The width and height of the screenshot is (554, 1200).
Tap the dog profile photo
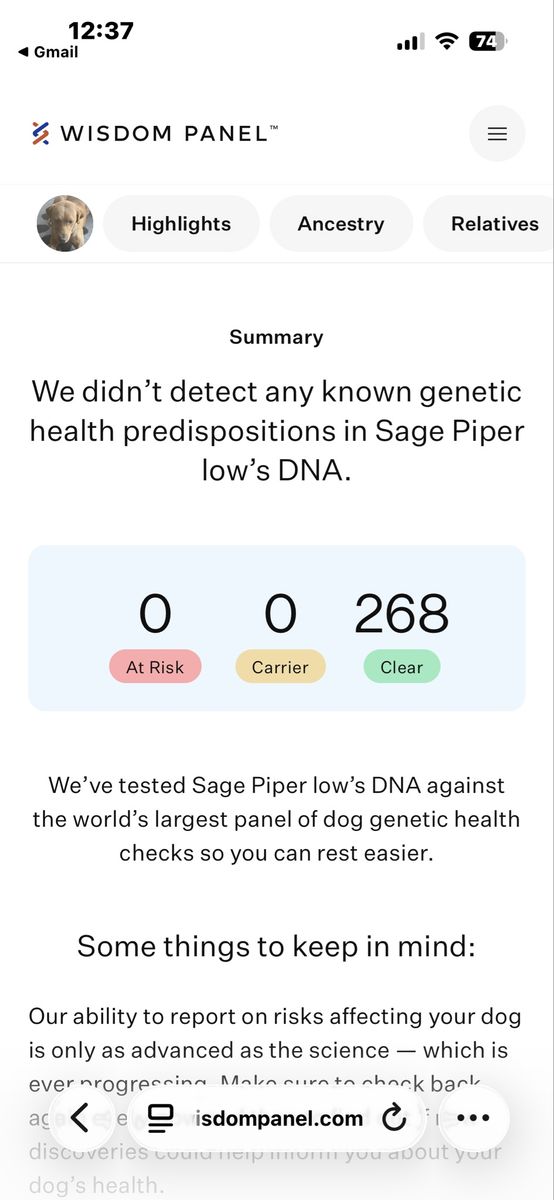click(x=65, y=224)
